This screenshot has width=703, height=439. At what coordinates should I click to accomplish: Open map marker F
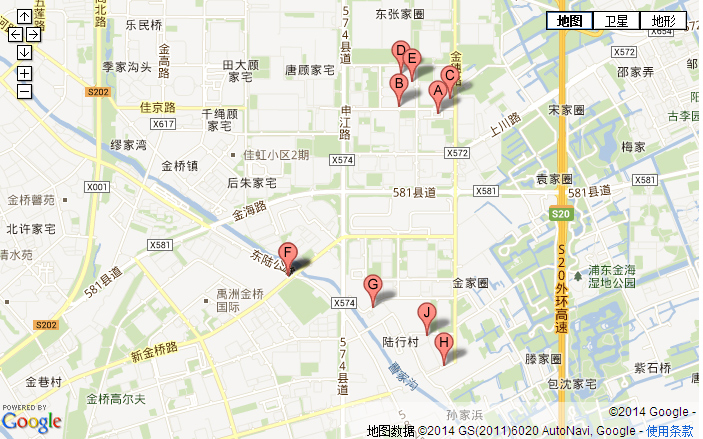pos(287,254)
